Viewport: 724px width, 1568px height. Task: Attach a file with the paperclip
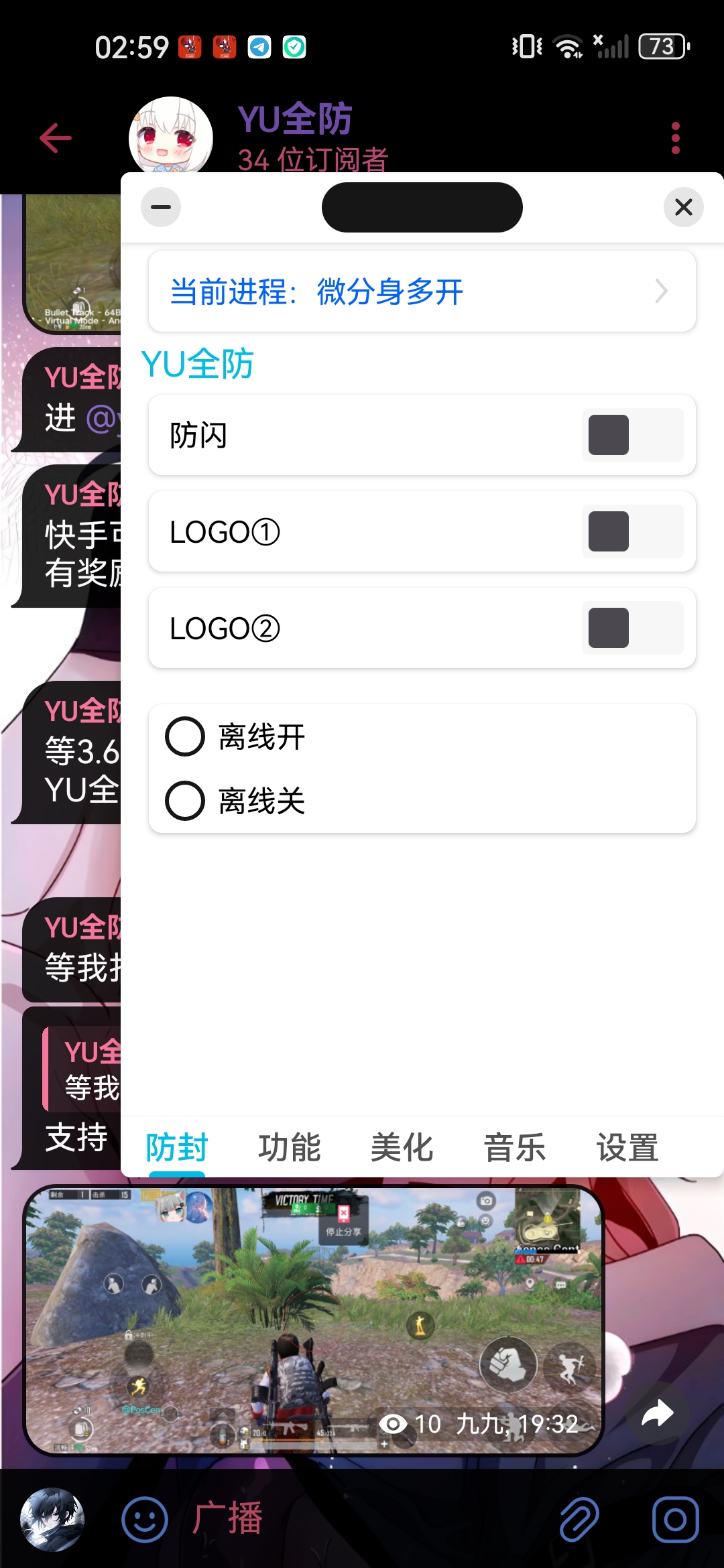(579, 1520)
